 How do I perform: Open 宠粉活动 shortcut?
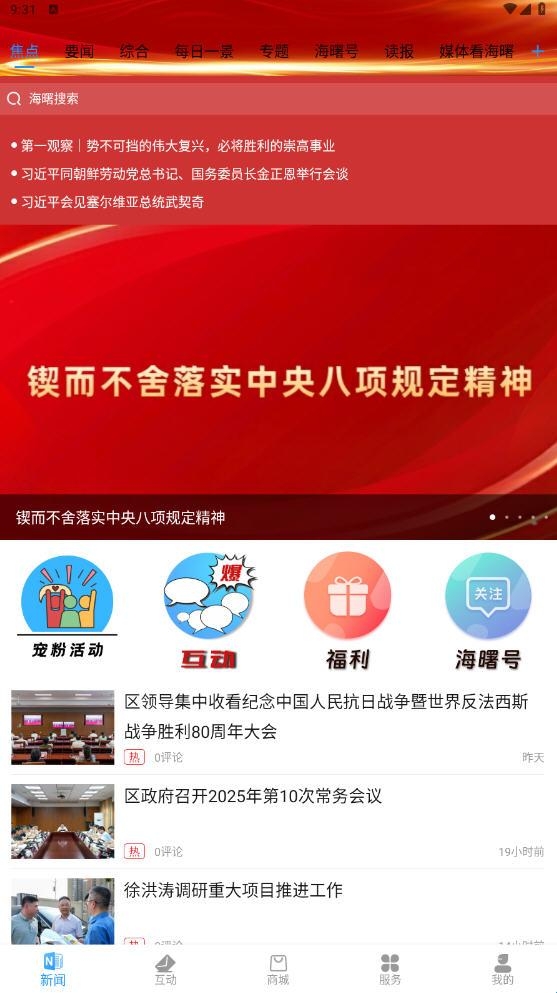coord(67,607)
